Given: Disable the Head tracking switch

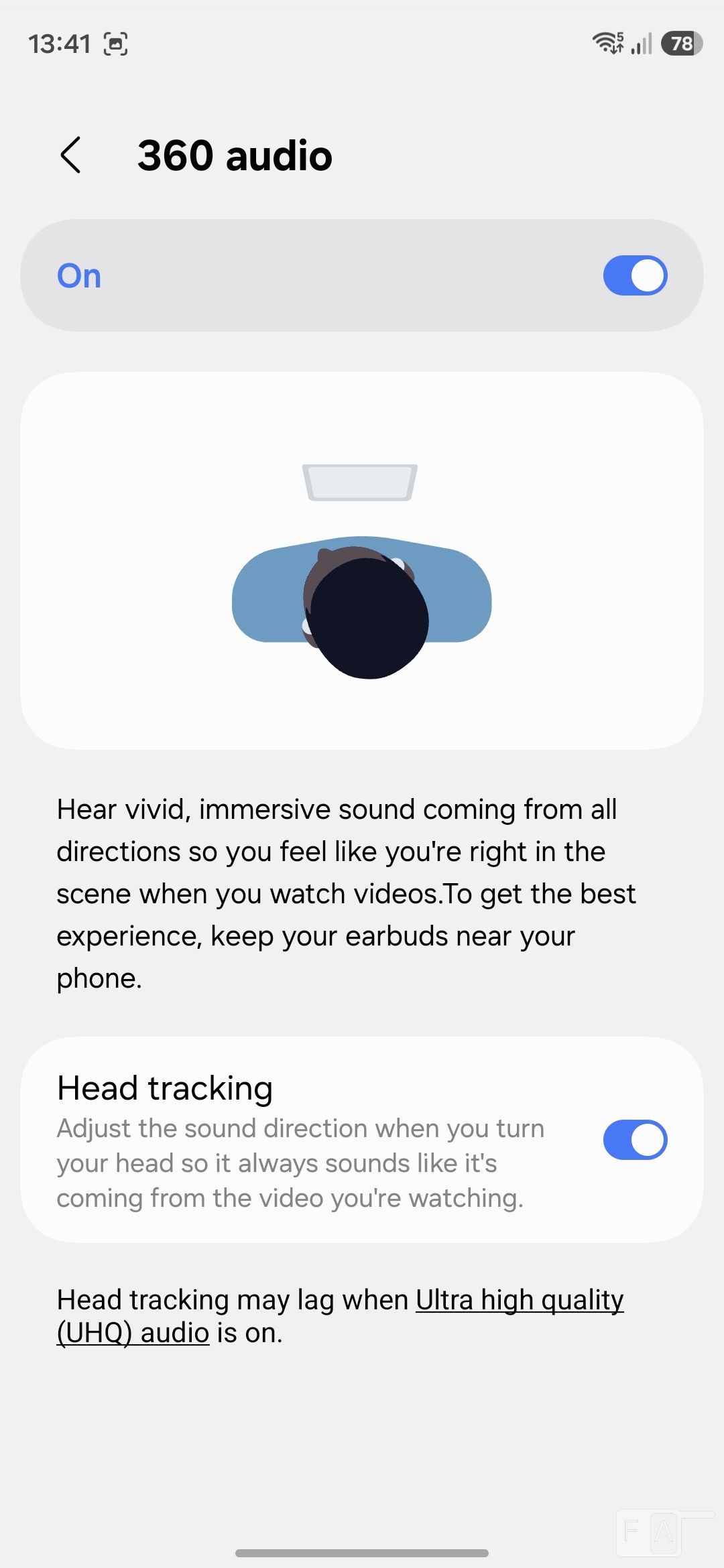Looking at the screenshot, I should [634, 1139].
